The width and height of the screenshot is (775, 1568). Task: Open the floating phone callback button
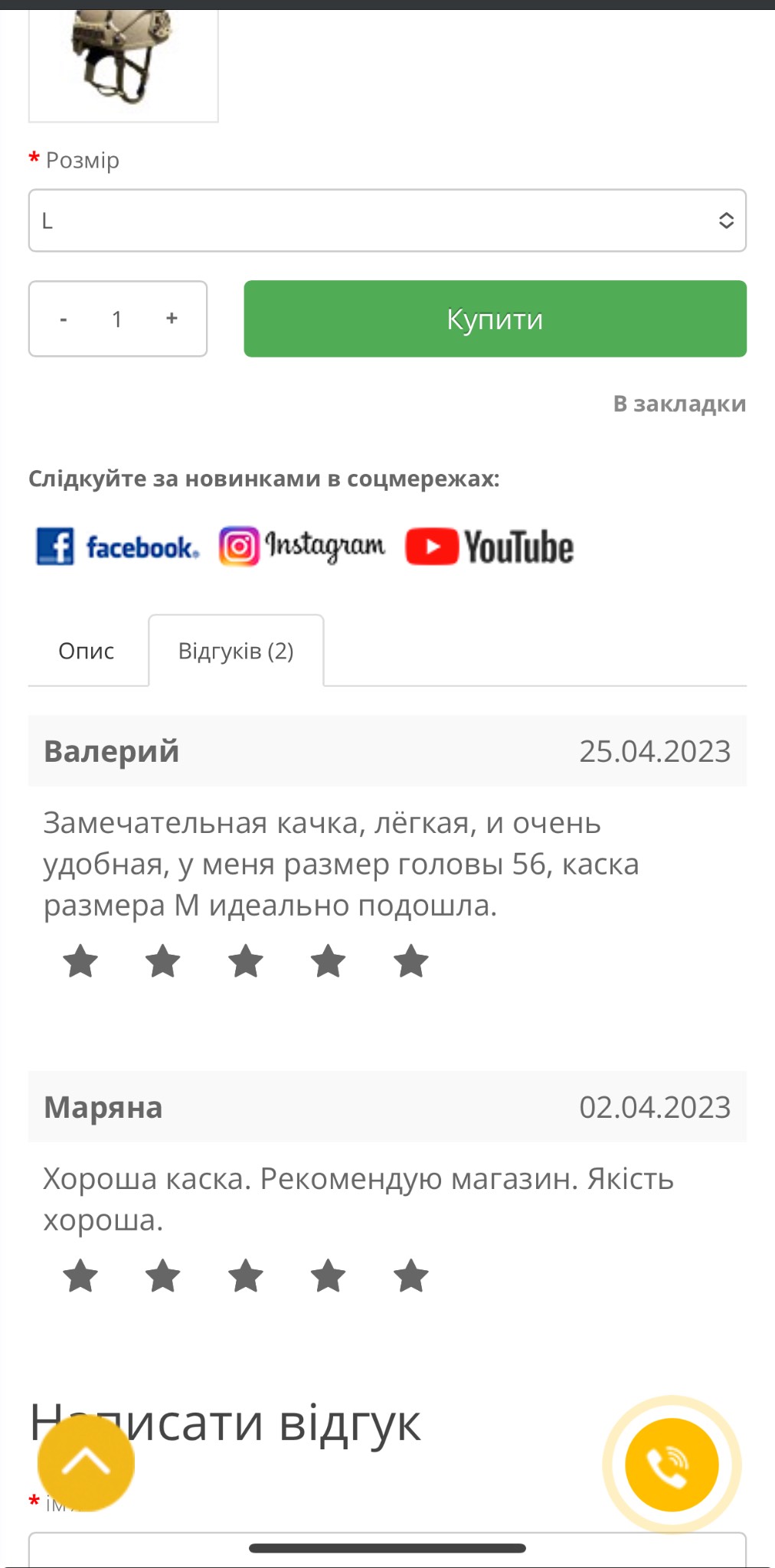pyautogui.click(x=672, y=1465)
